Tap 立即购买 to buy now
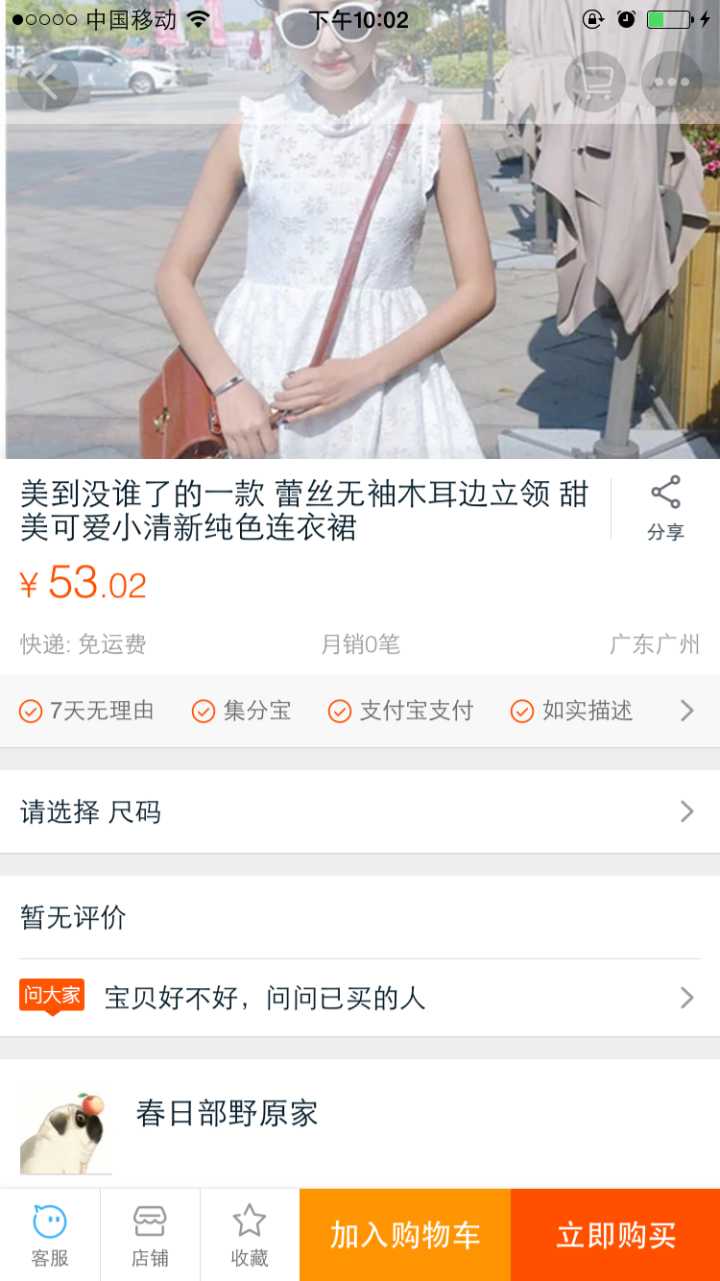 [615, 1235]
